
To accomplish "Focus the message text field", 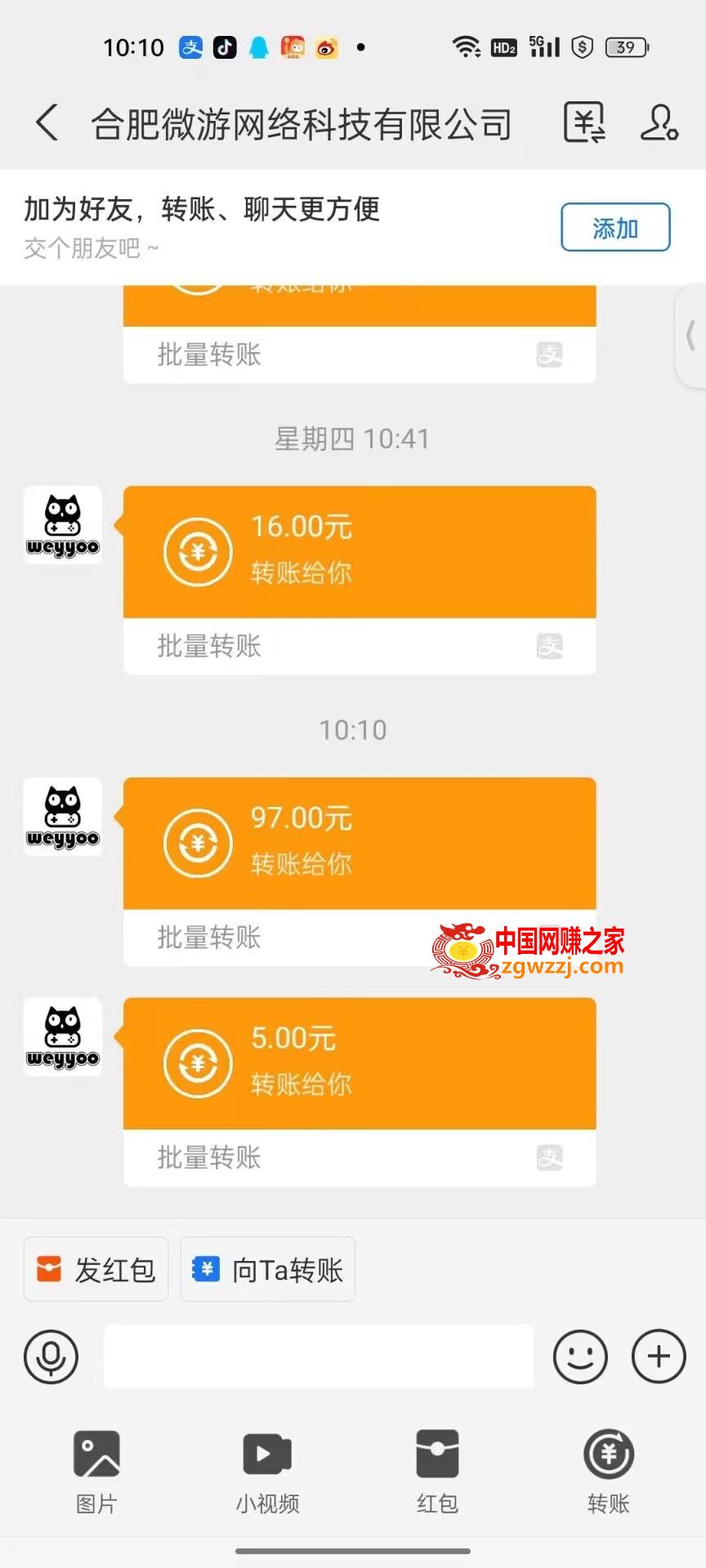I will tap(319, 1356).
